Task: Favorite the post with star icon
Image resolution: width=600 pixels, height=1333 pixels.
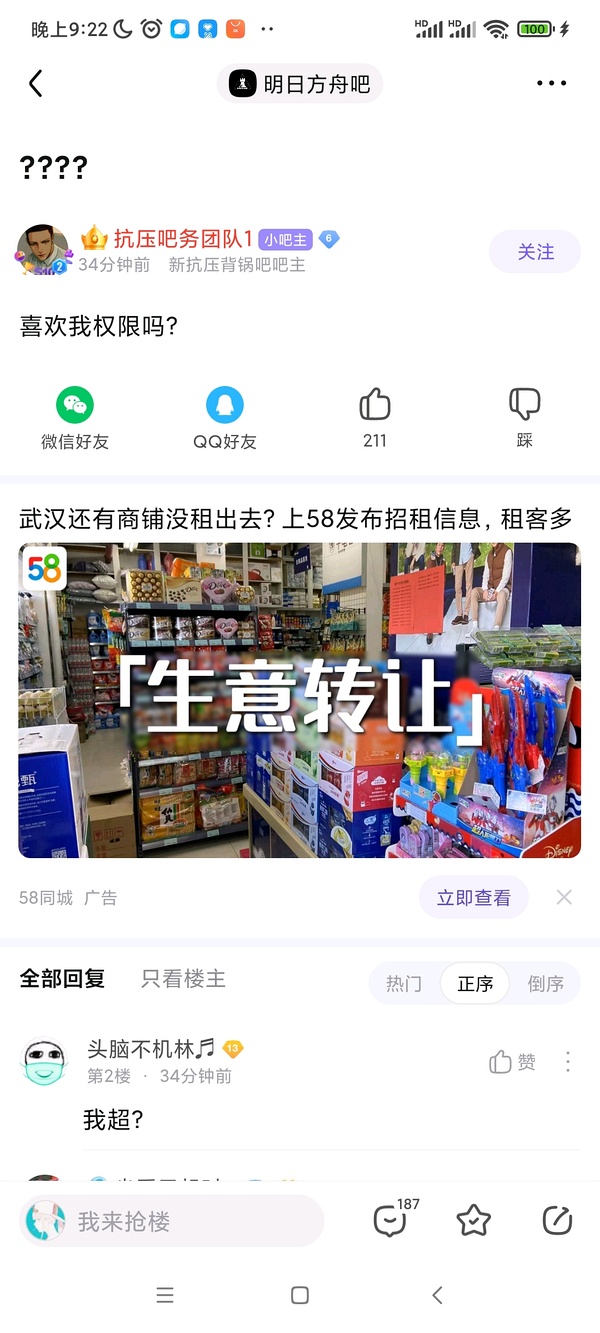Action: (473, 1220)
